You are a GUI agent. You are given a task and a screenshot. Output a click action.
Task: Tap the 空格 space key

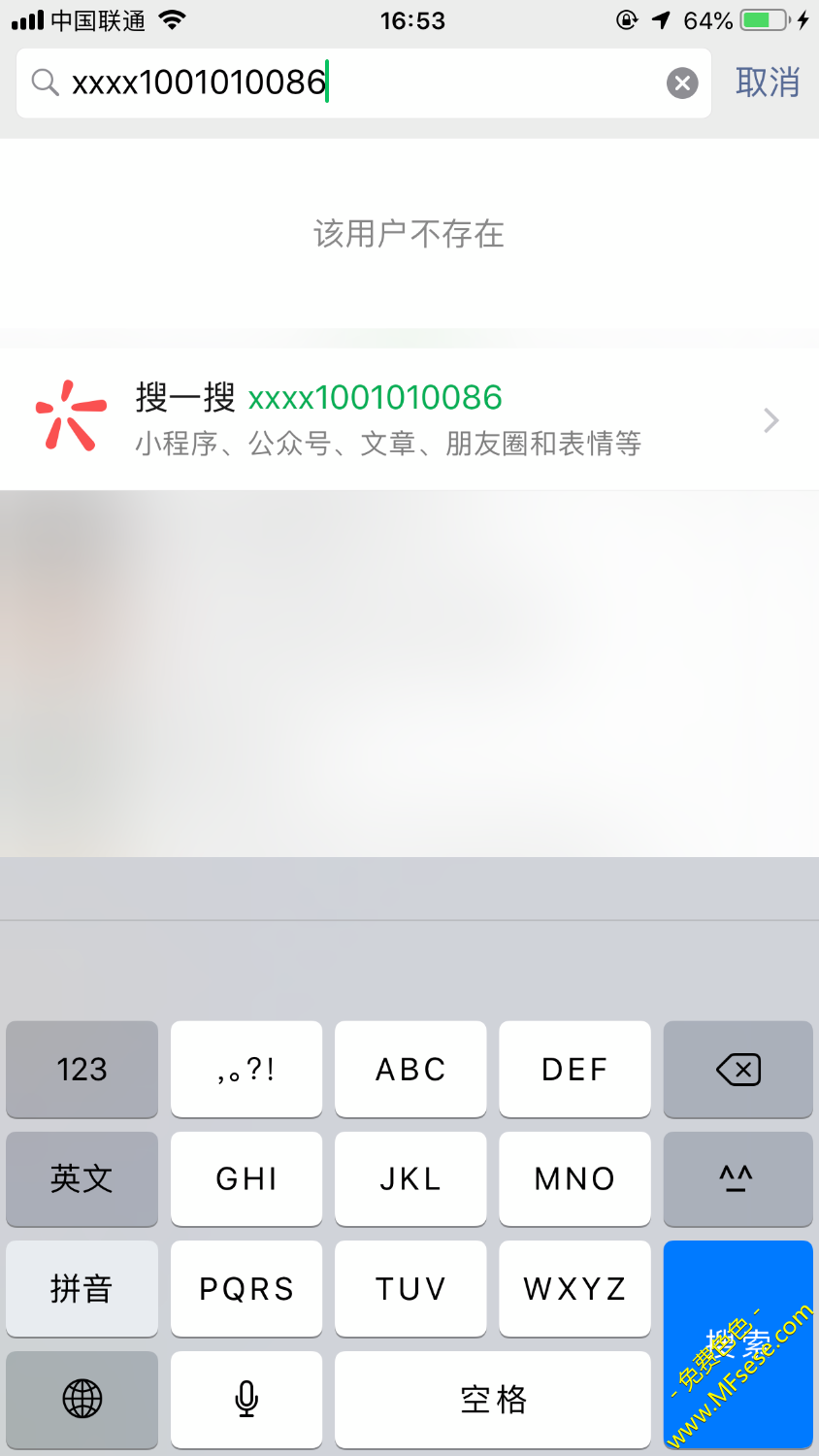[x=493, y=1399]
